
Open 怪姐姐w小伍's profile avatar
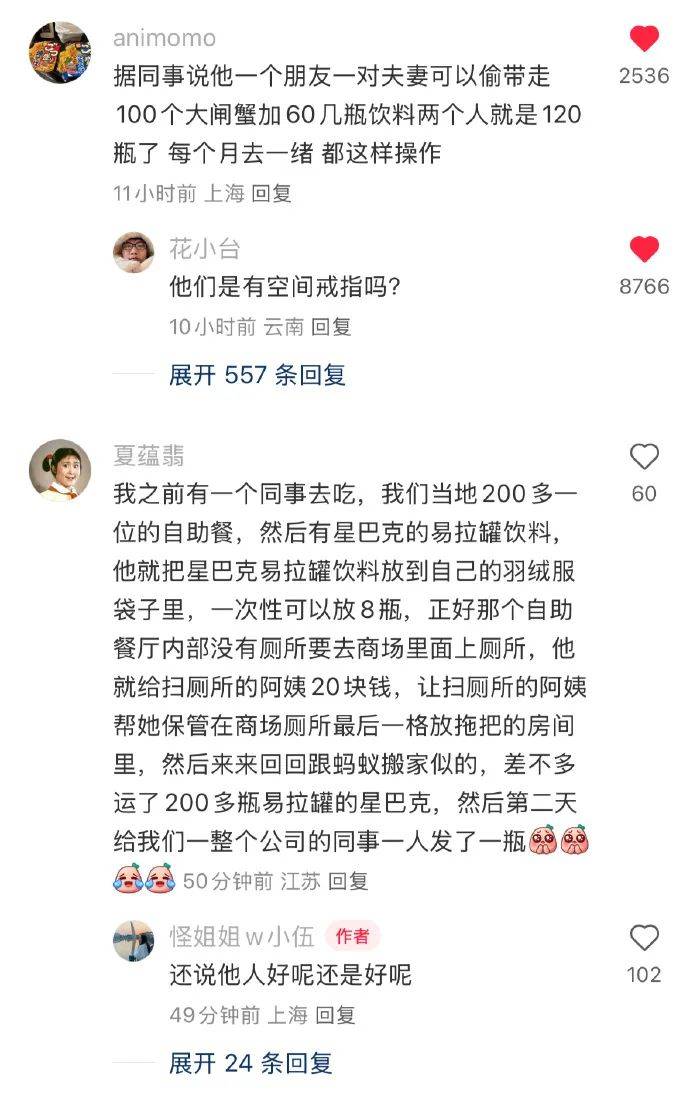[134, 940]
